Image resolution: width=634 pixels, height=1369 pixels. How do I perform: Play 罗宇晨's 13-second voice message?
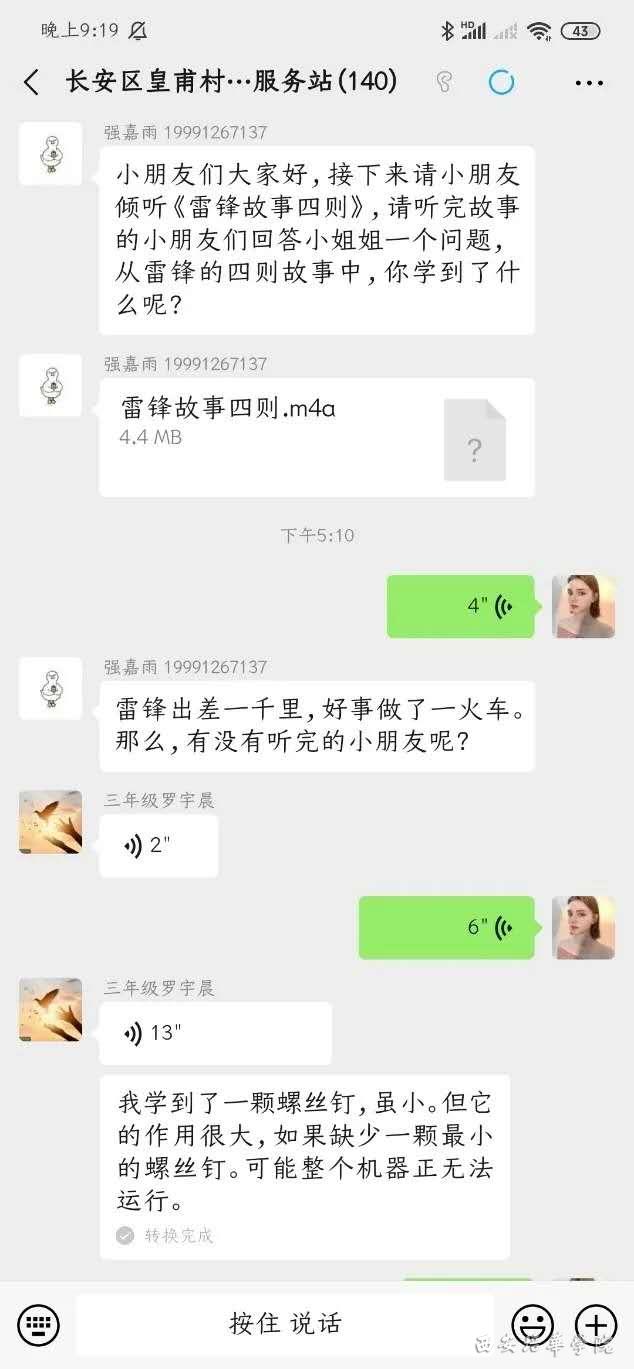coord(215,1033)
